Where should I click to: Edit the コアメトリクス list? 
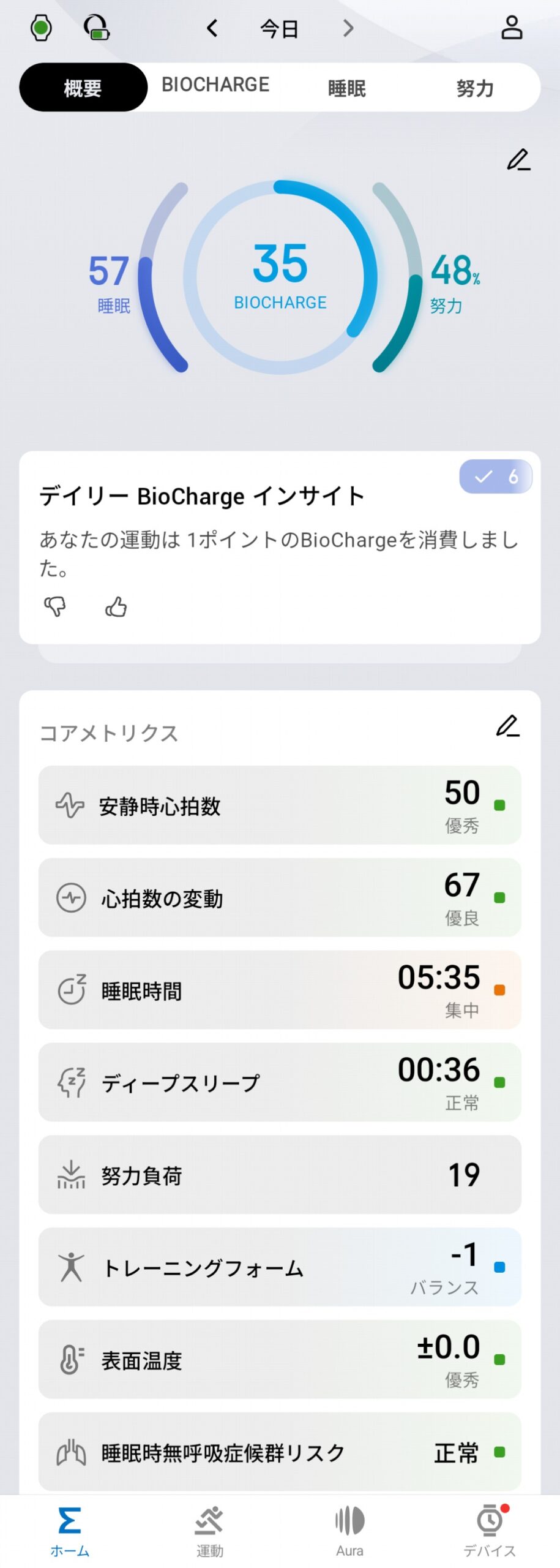(x=507, y=726)
